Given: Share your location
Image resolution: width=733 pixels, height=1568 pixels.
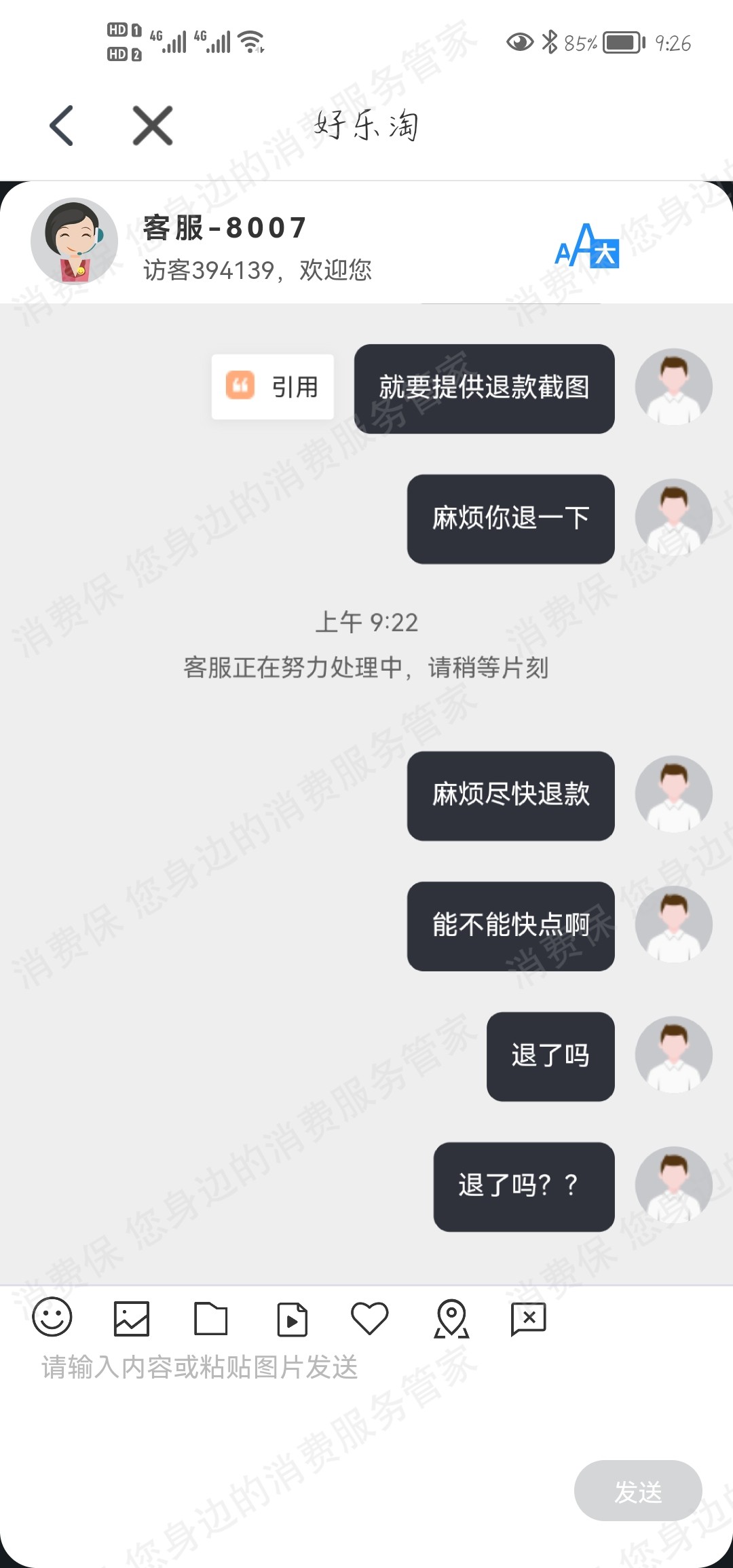Looking at the screenshot, I should tap(451, 1318).
